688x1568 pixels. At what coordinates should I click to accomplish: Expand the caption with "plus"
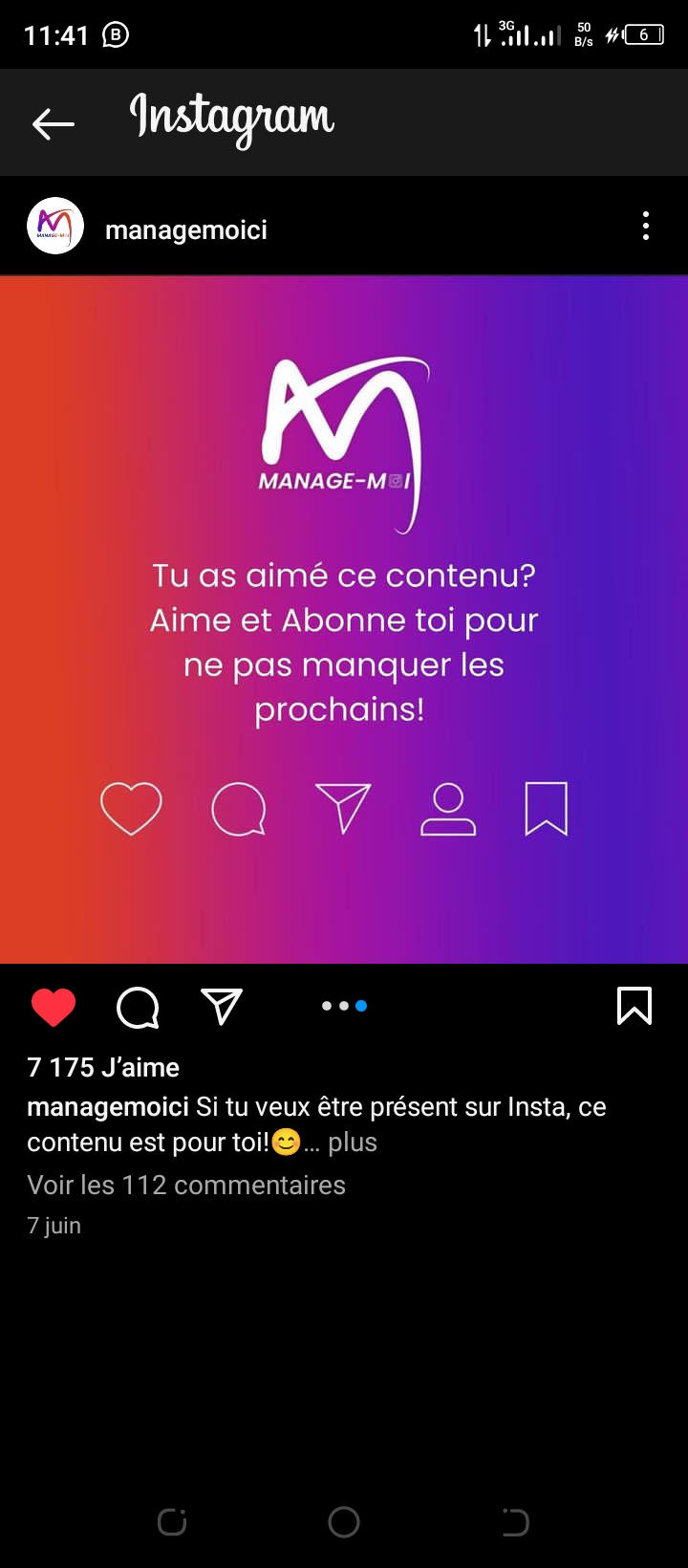click(x=353, y=1143)
